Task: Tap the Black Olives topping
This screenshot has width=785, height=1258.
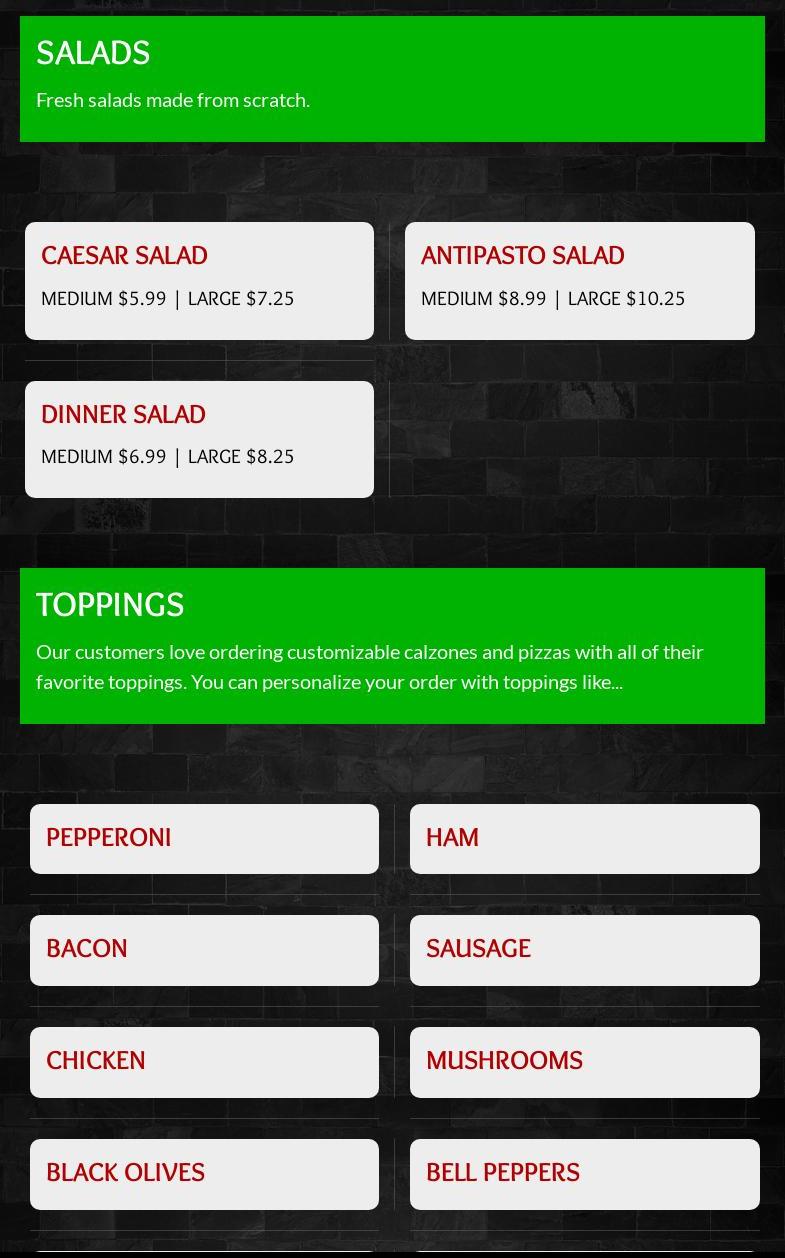Action: 204,1173
